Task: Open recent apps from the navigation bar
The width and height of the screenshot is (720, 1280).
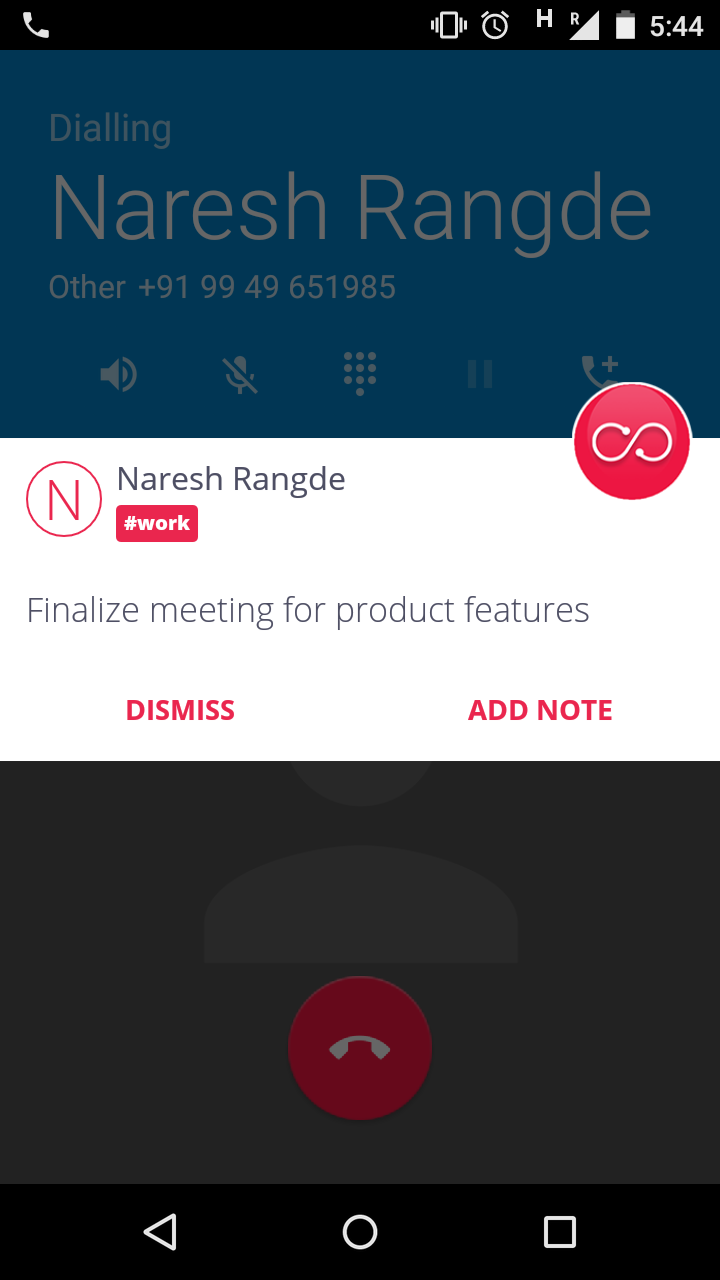Action: [560, 1232]
